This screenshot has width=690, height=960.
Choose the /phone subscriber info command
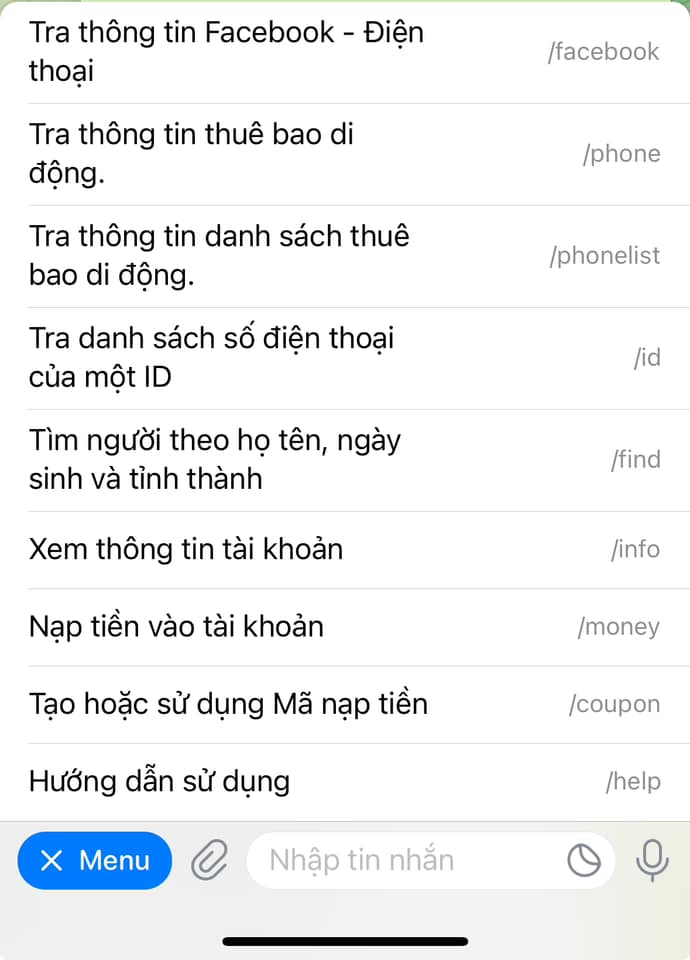point(344,154)
